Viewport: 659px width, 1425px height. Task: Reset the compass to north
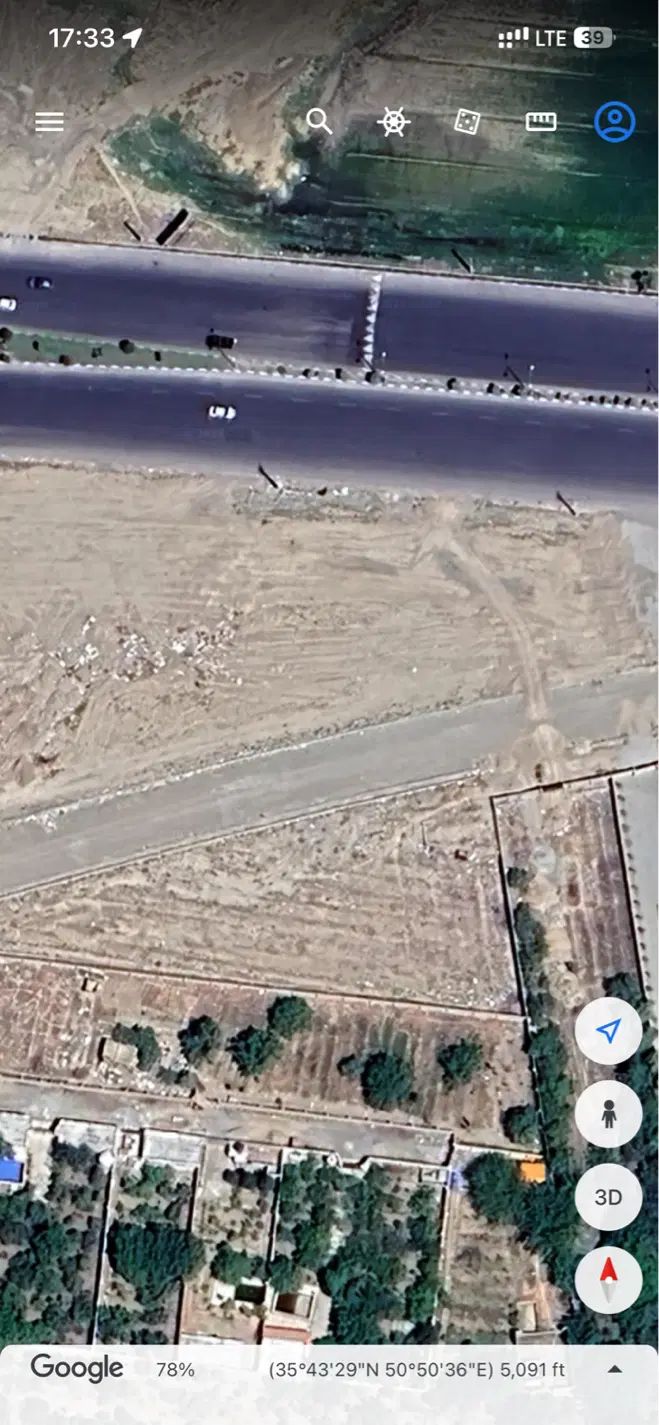pos(608,1279)
